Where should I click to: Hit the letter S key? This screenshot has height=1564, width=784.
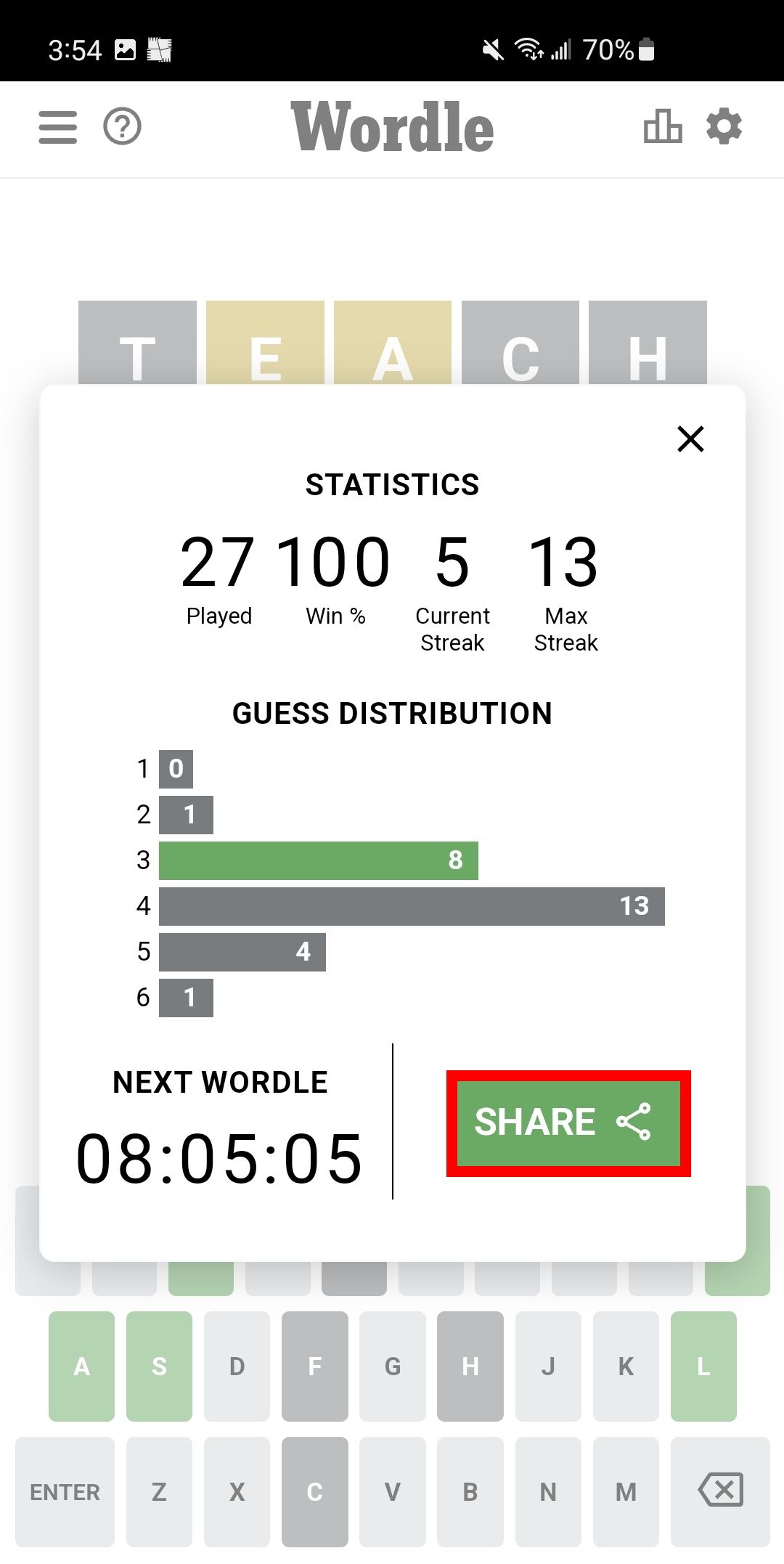[159, 1367]
